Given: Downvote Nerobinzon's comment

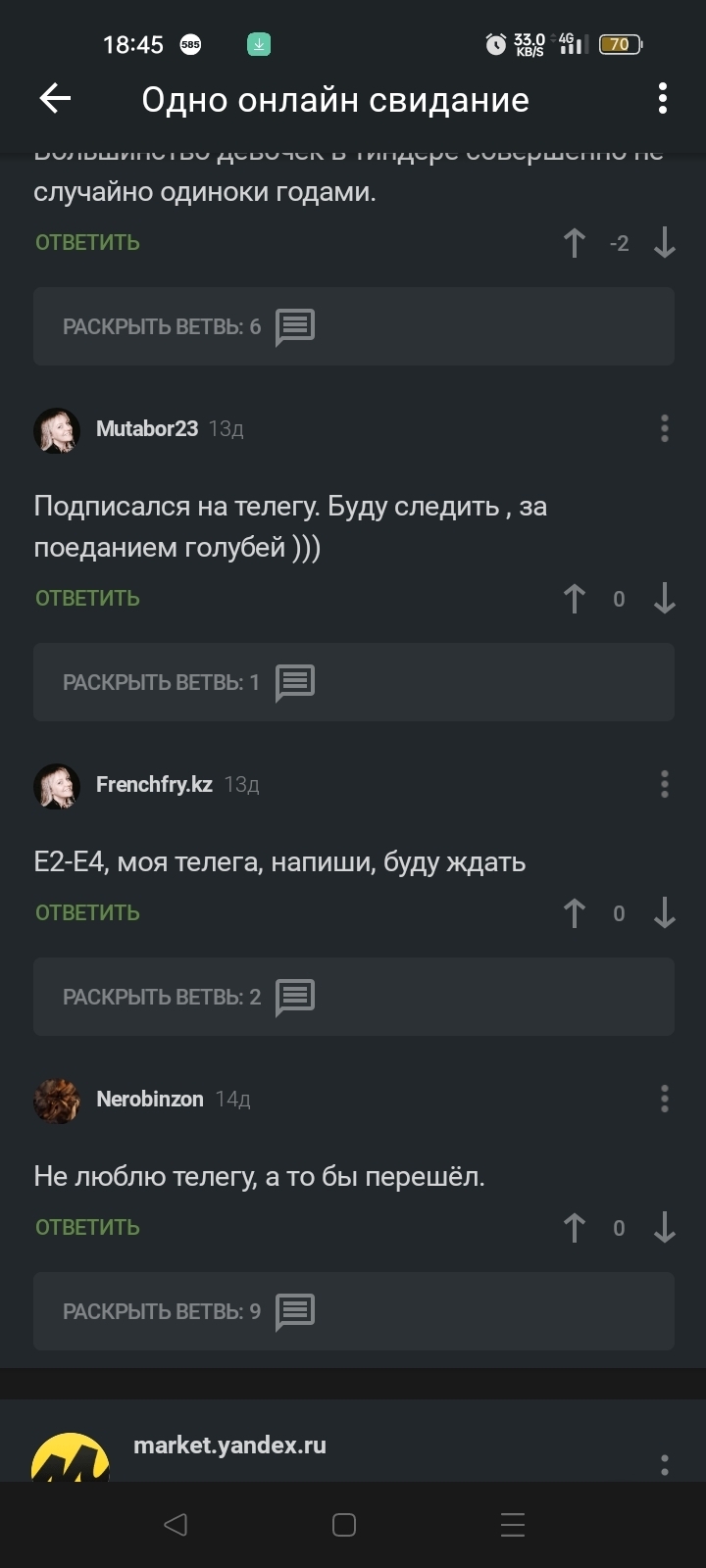Looking at the screenshot, I should coord(664,1228).
